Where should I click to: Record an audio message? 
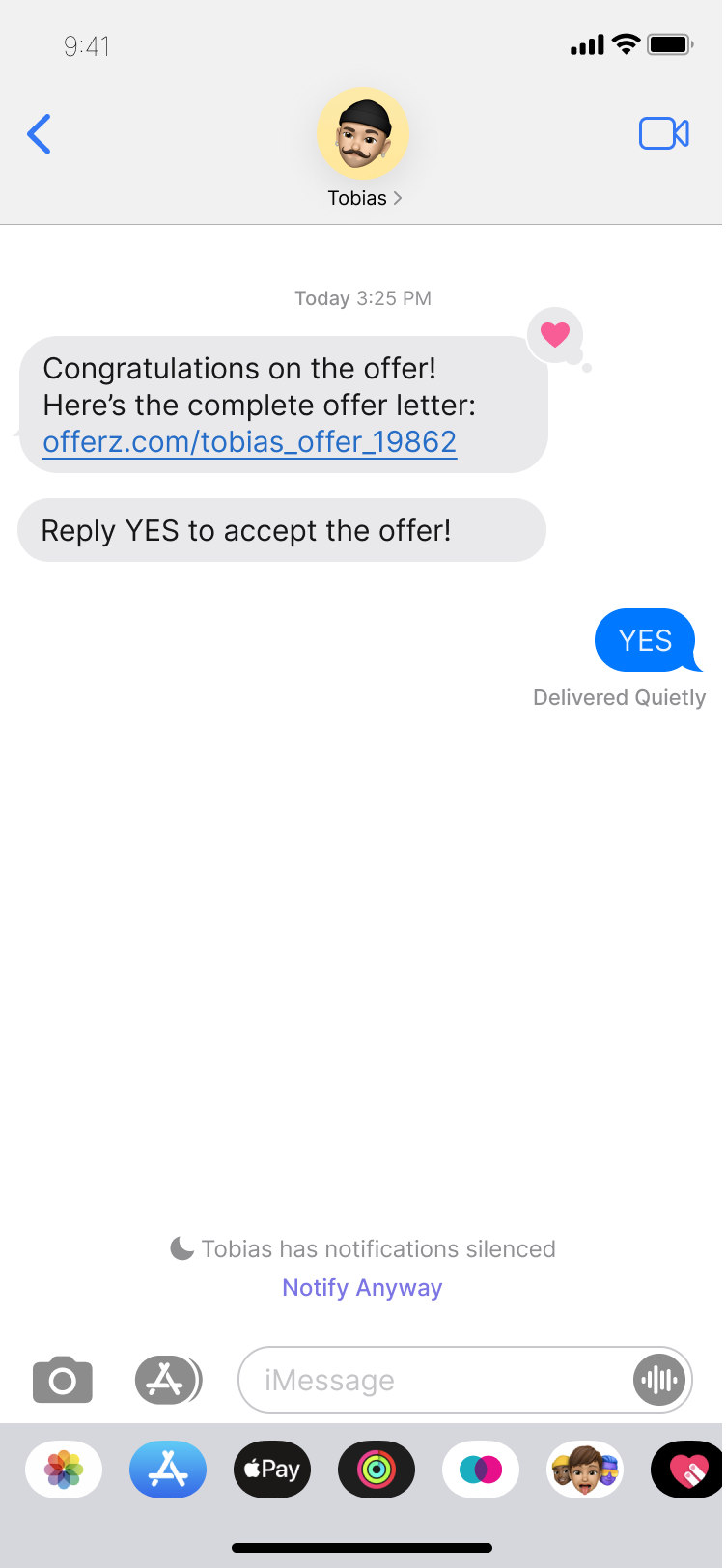click(660, 1380)
